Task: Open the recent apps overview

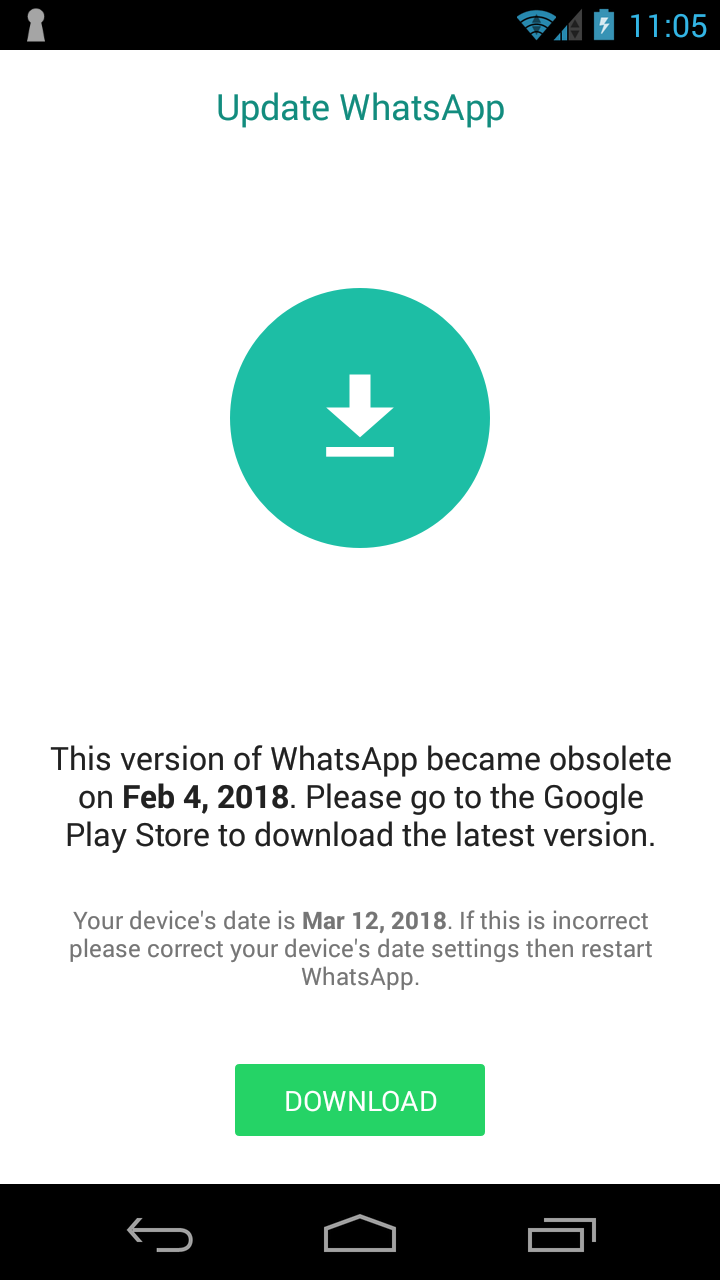Action: (561, 1234)
